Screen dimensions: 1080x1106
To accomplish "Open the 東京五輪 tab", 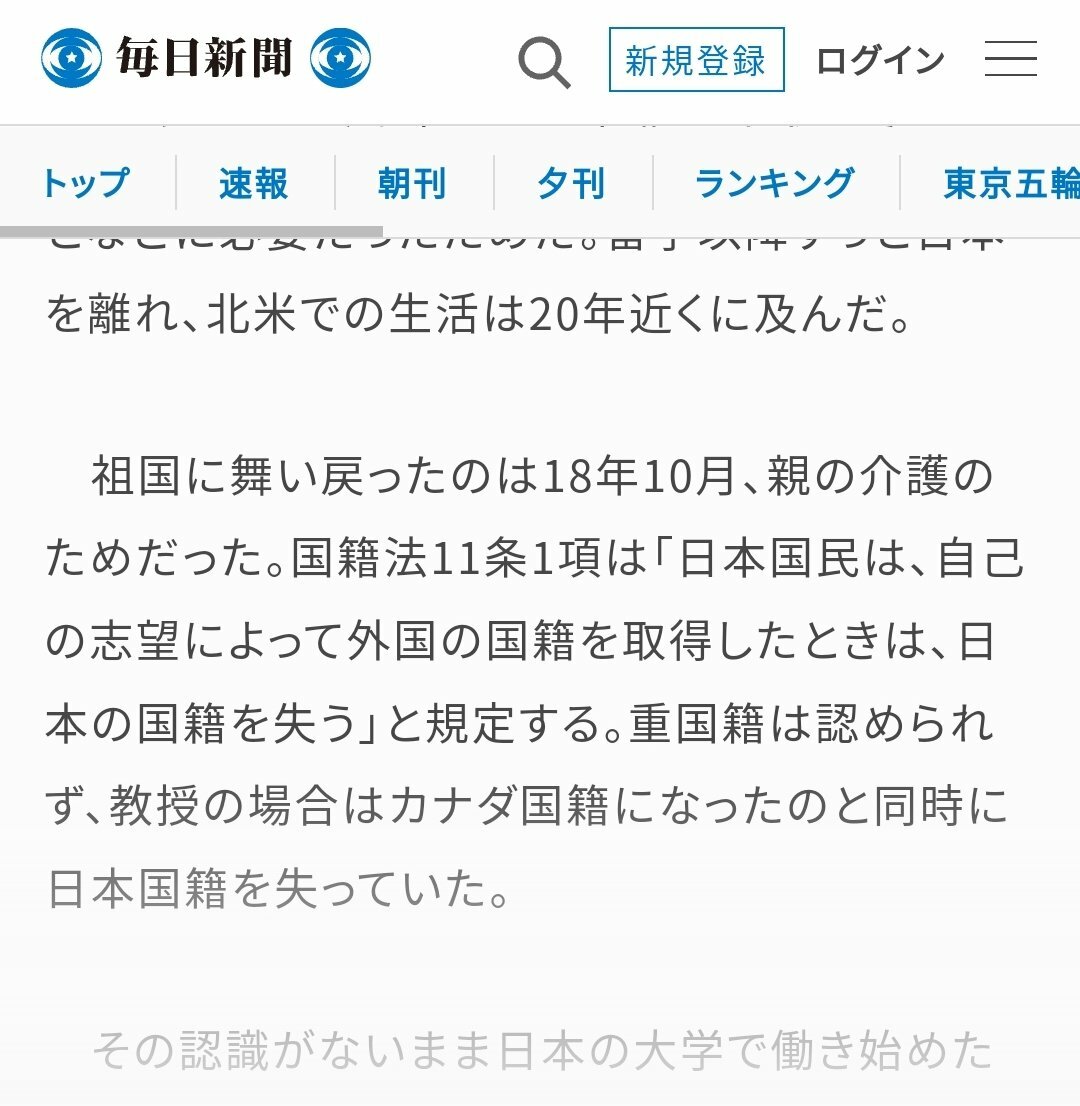I will click(x=1010, y=183).
